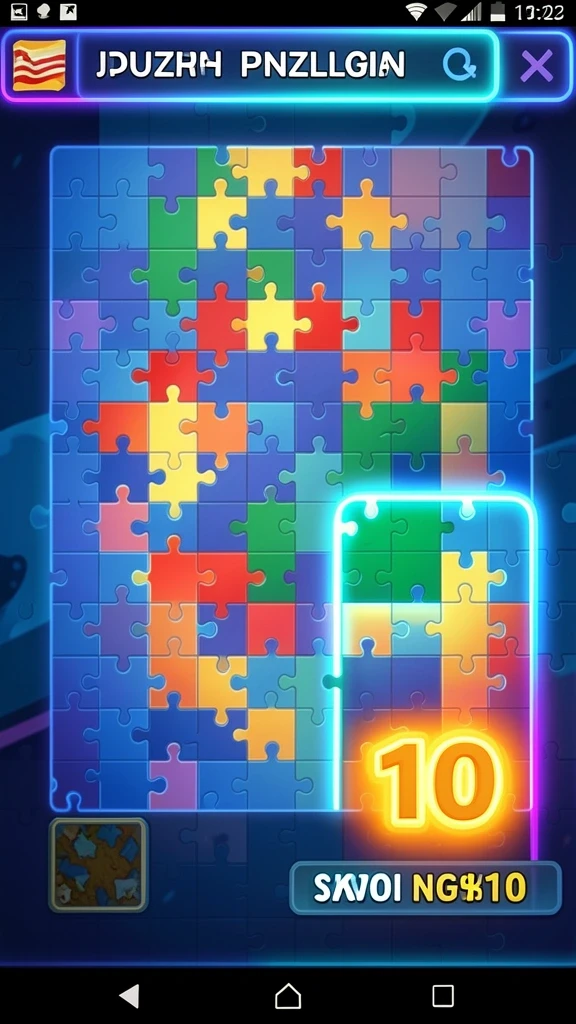
Task: Open the puzzle preview thumbnail below the board
Action: pyautogui.click(x=99, y=865)
